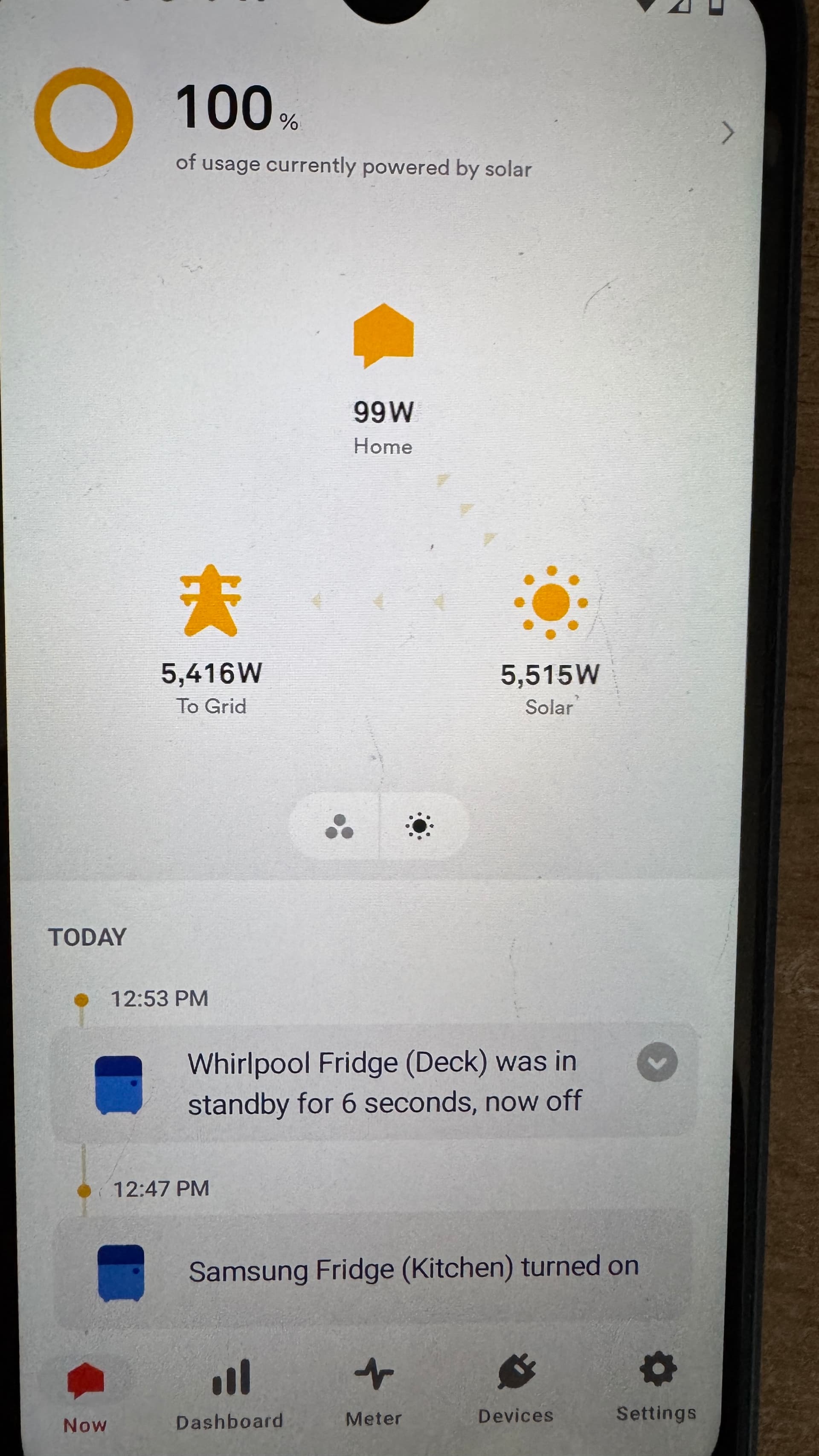This screenshot has height=1456, width=819.
Task: Switch to the Dashboard tab
Action: click(x=229, y=1394)
